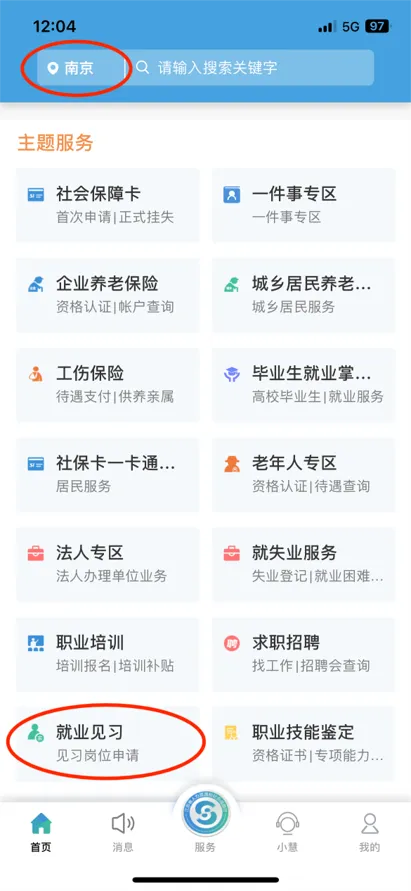Open 职业技能鉴定 card
411x891 pixels.
pos(304,744)
